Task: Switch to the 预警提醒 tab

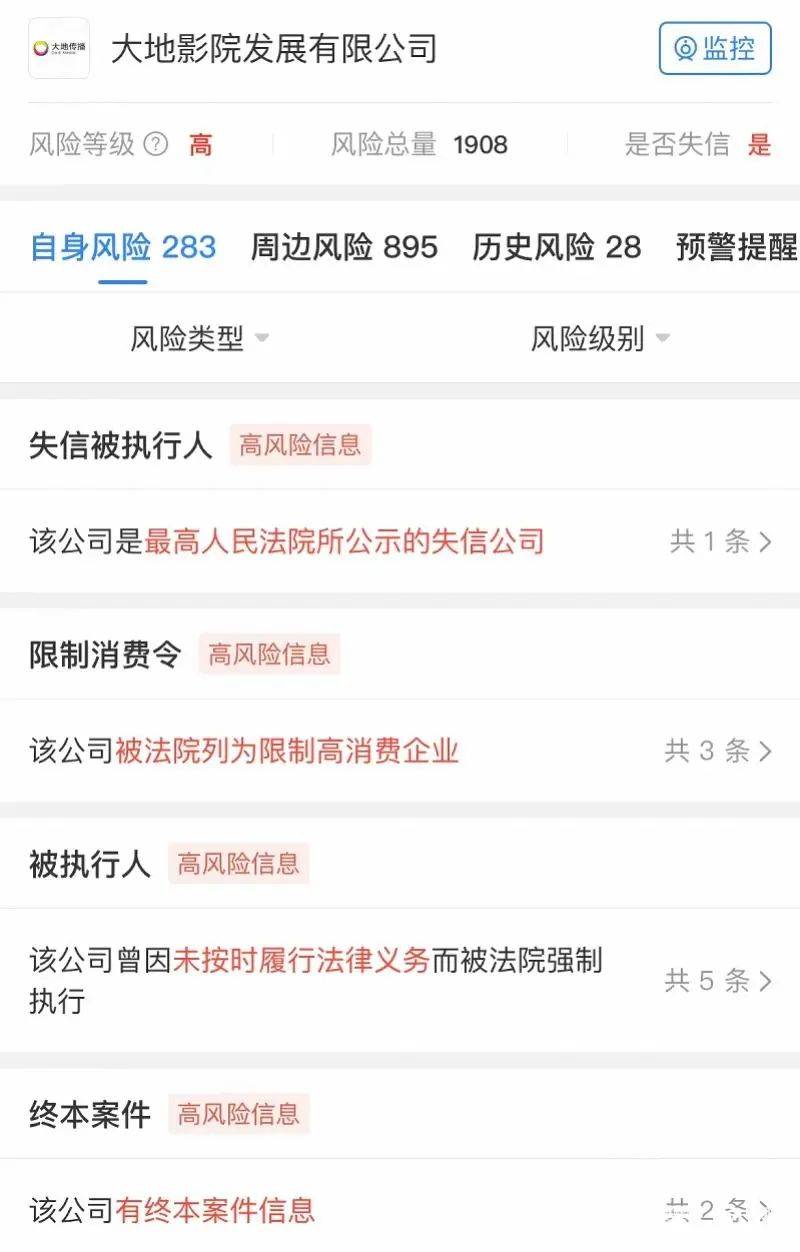Action: (x=736, y=247)
